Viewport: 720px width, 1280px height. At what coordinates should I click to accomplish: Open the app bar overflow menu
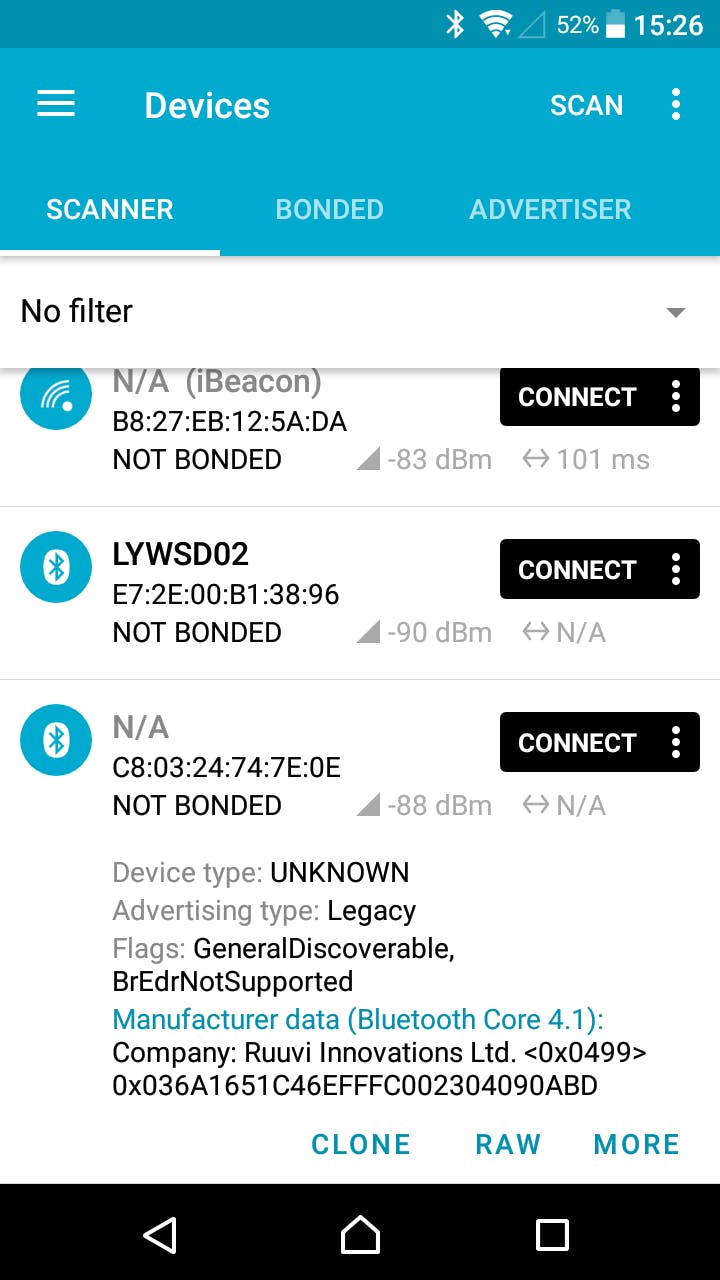tap(676, 105)
